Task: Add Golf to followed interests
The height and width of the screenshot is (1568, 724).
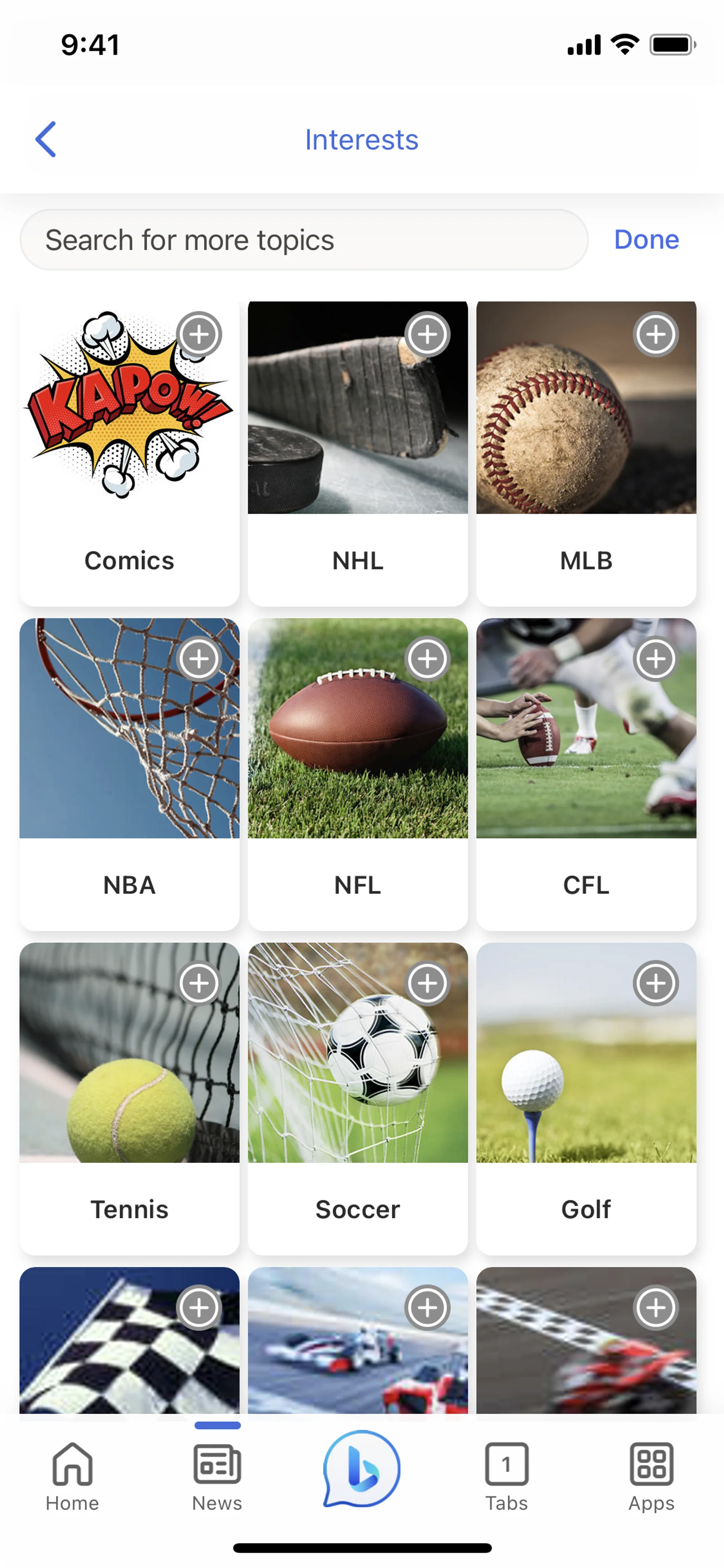Action: (x=655, y=983)
